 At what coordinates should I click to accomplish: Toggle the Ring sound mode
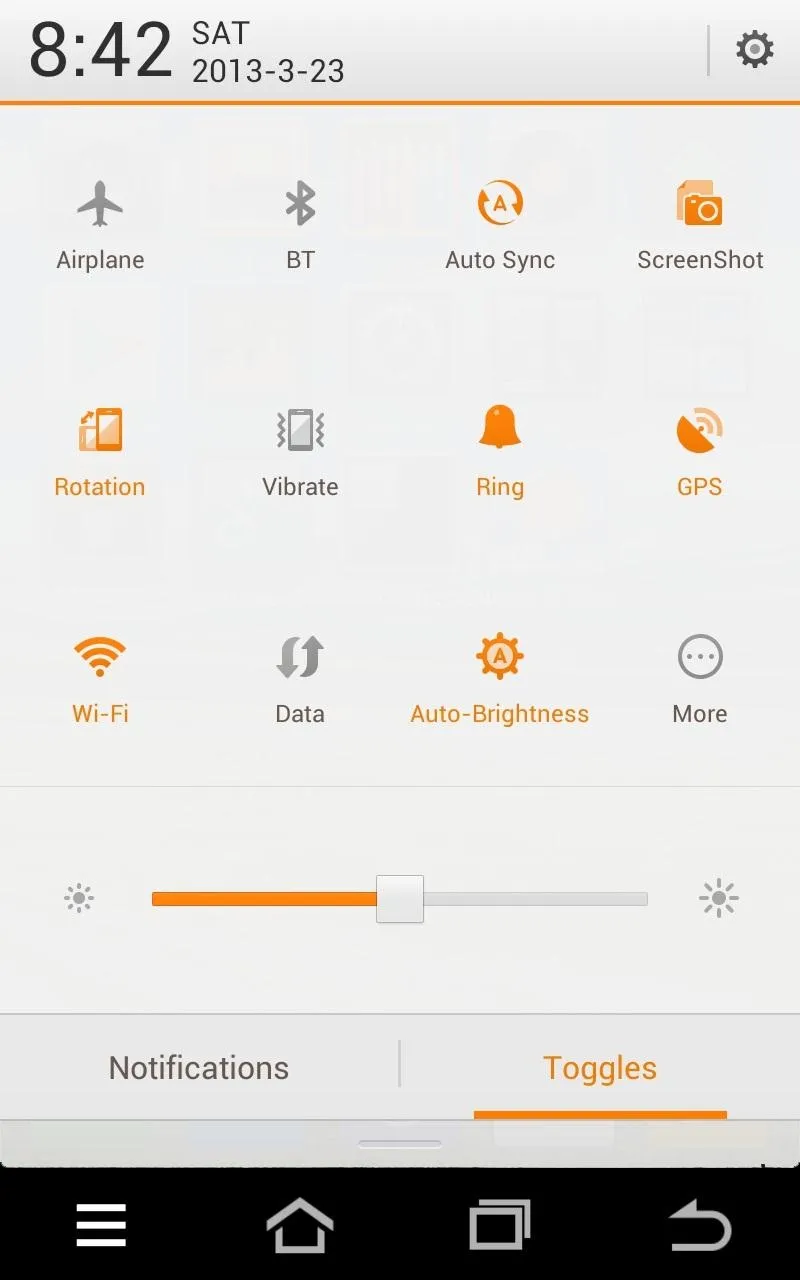(500, 453)
